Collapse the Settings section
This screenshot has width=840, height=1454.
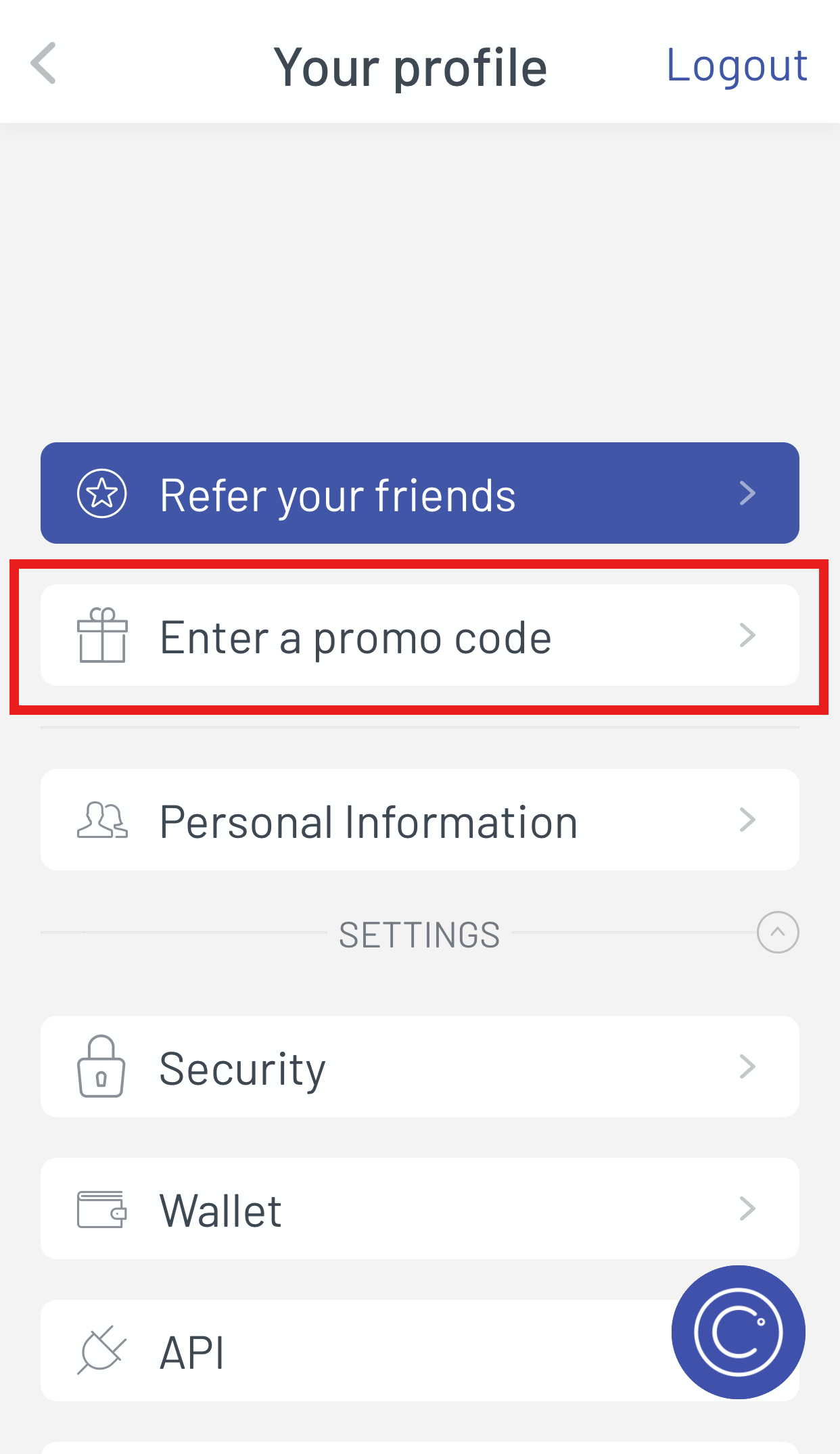[x=778, y=933]
